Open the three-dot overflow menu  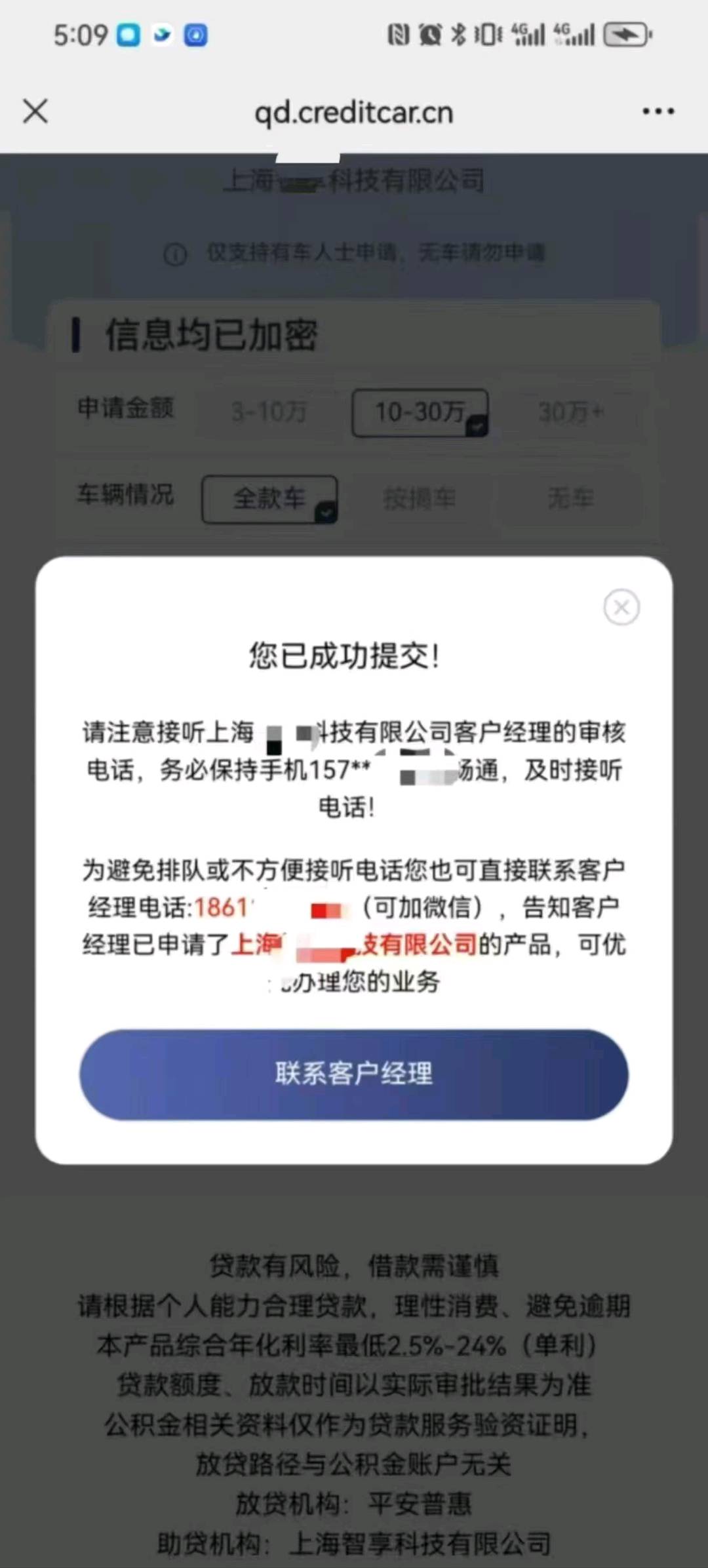coord(658,111)
